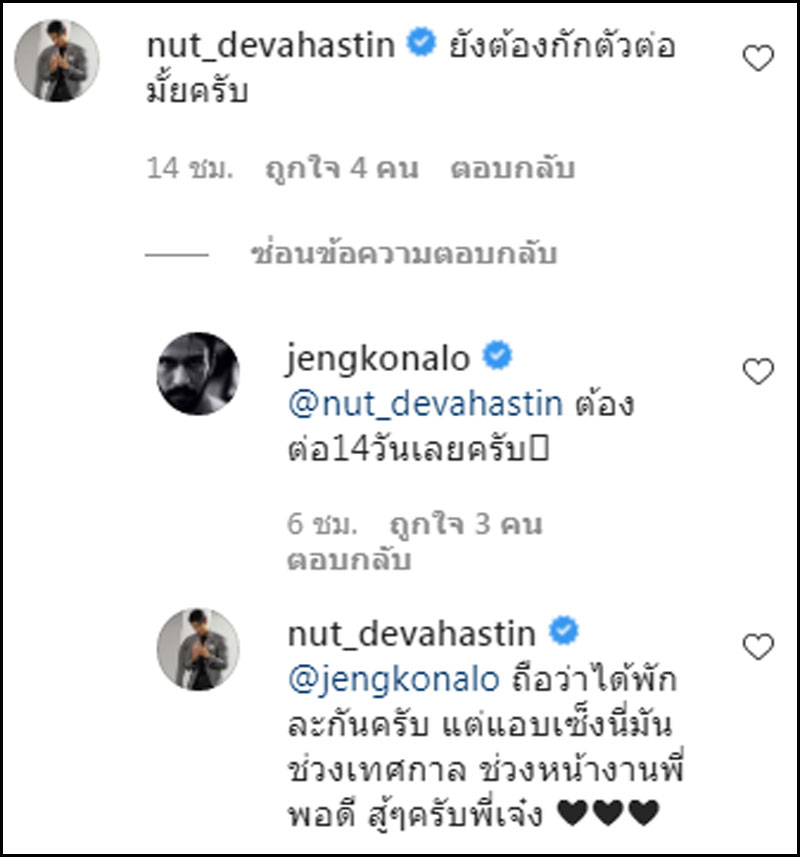Open nut_devahastin's avatar beside the 14 ชม. comment

tap(56, 60)
